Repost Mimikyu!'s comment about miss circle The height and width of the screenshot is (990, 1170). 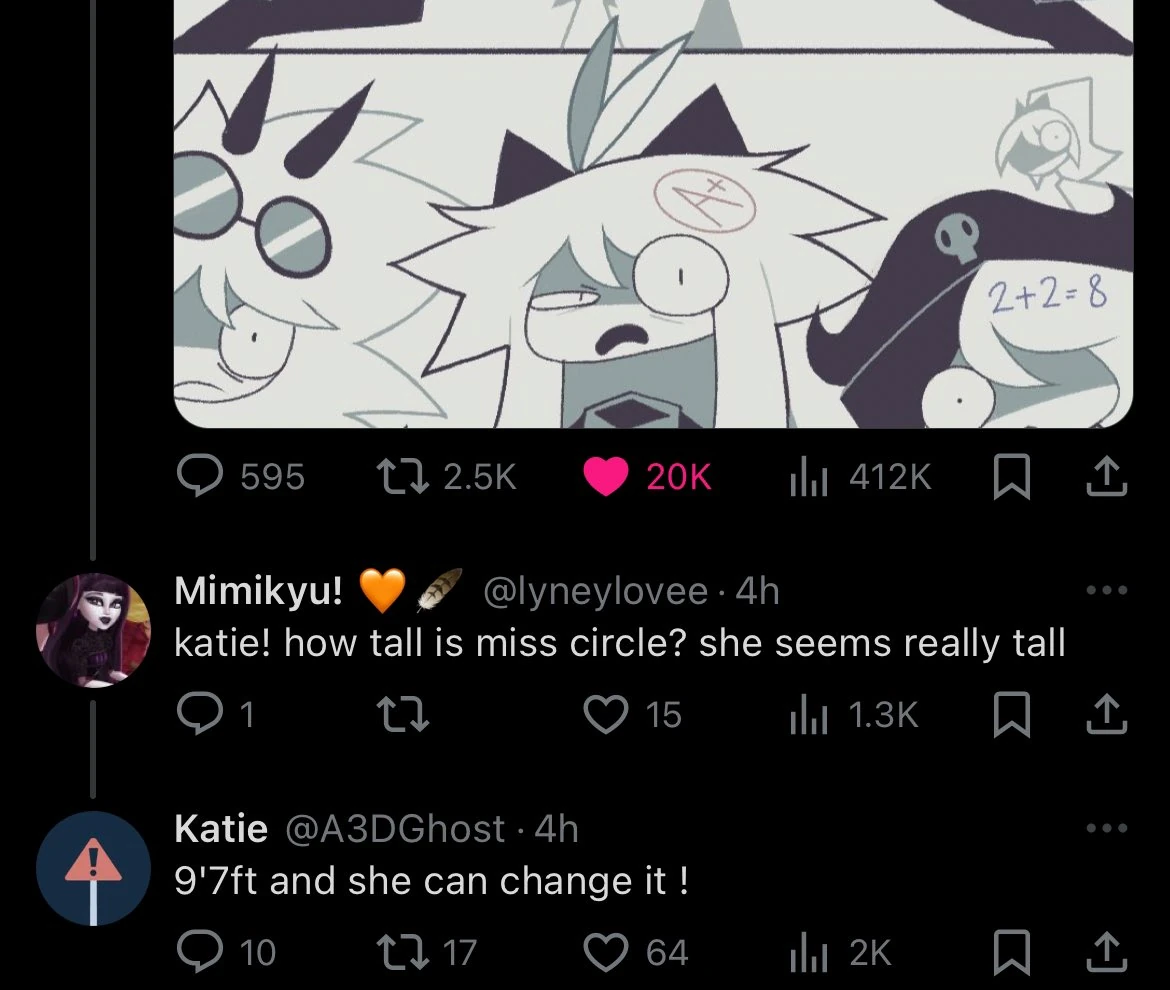[402, 714]
